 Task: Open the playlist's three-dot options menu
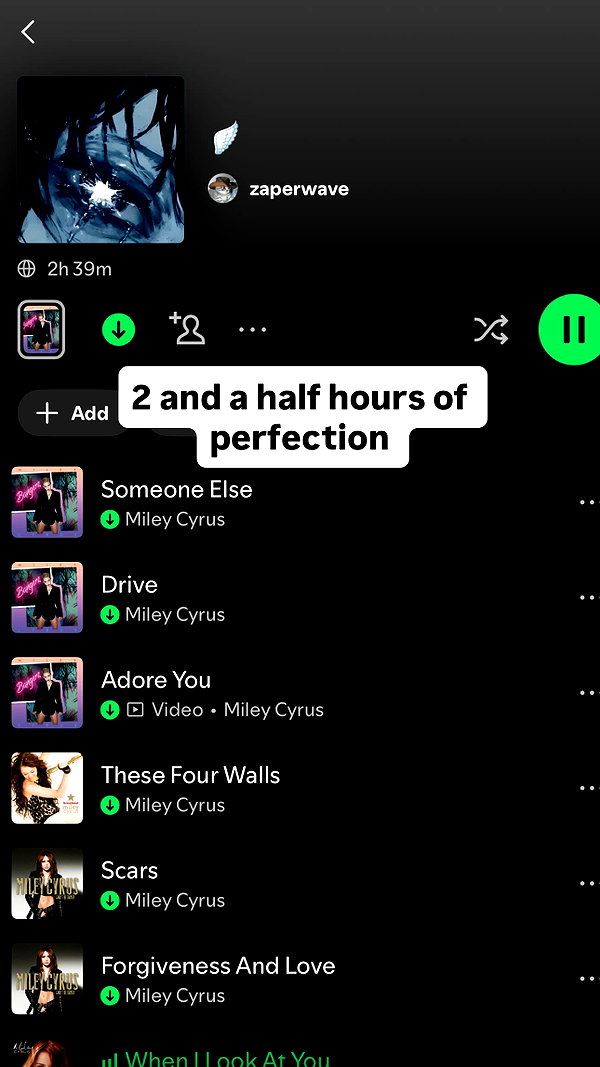[x=252, y=330]
